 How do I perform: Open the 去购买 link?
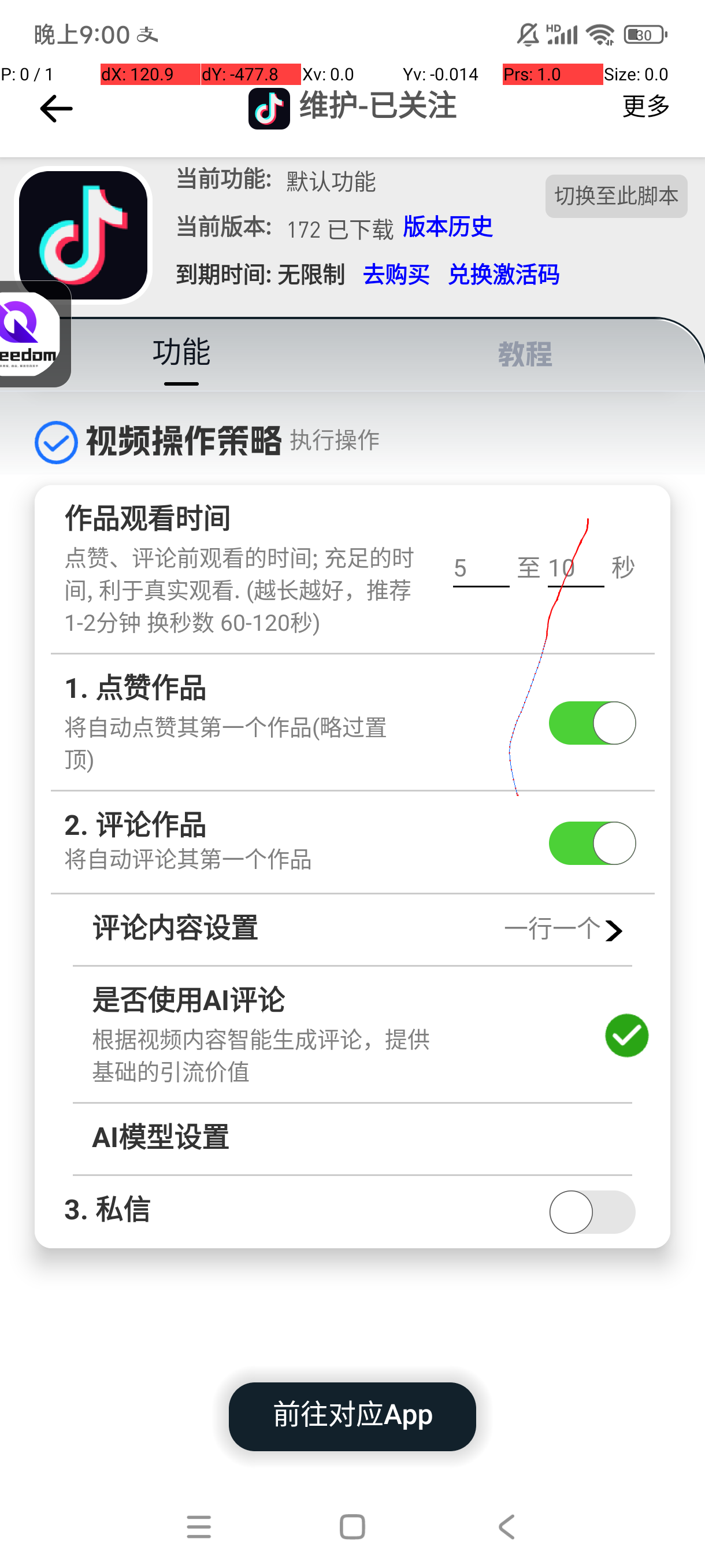(396, 275)
